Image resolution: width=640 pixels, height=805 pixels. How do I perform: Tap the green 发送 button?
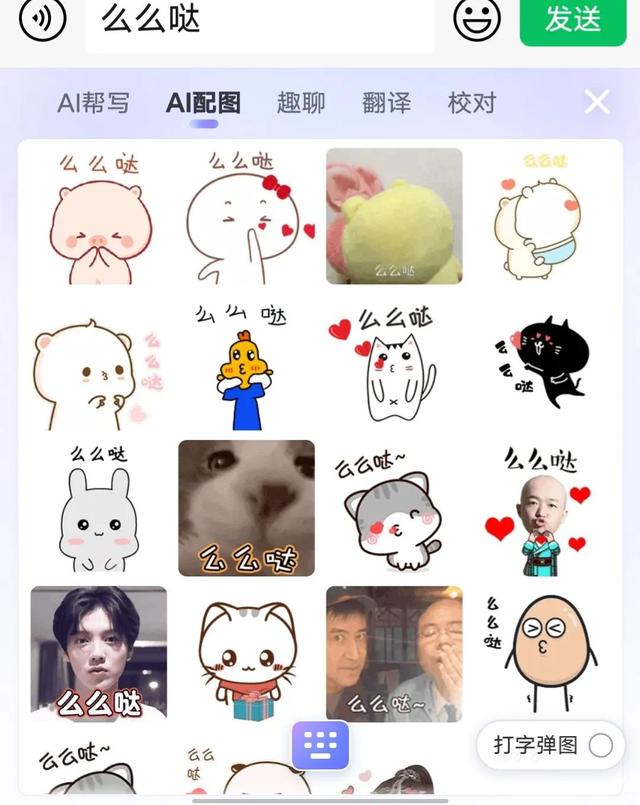pos(573,19)
